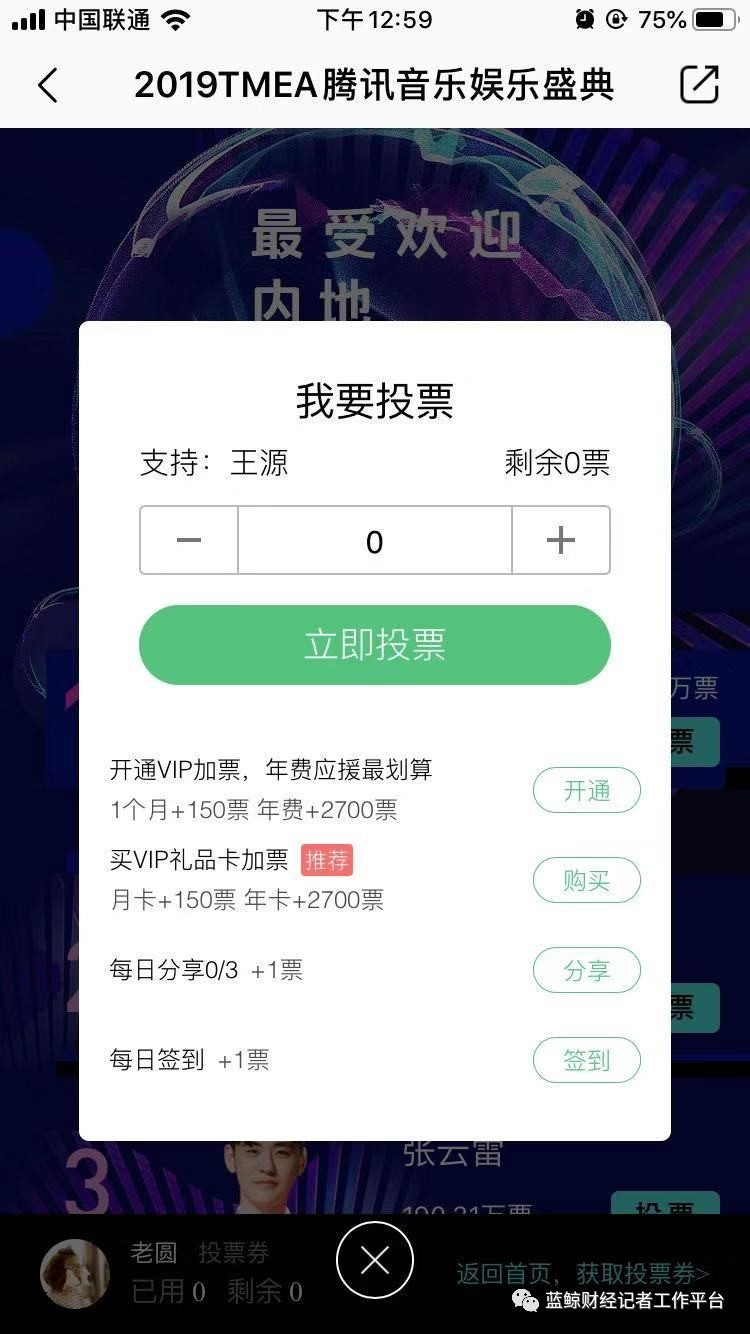Submit vote with 立即投票 button
This screenshot has width=750, height=1334.
click(375, 645)
